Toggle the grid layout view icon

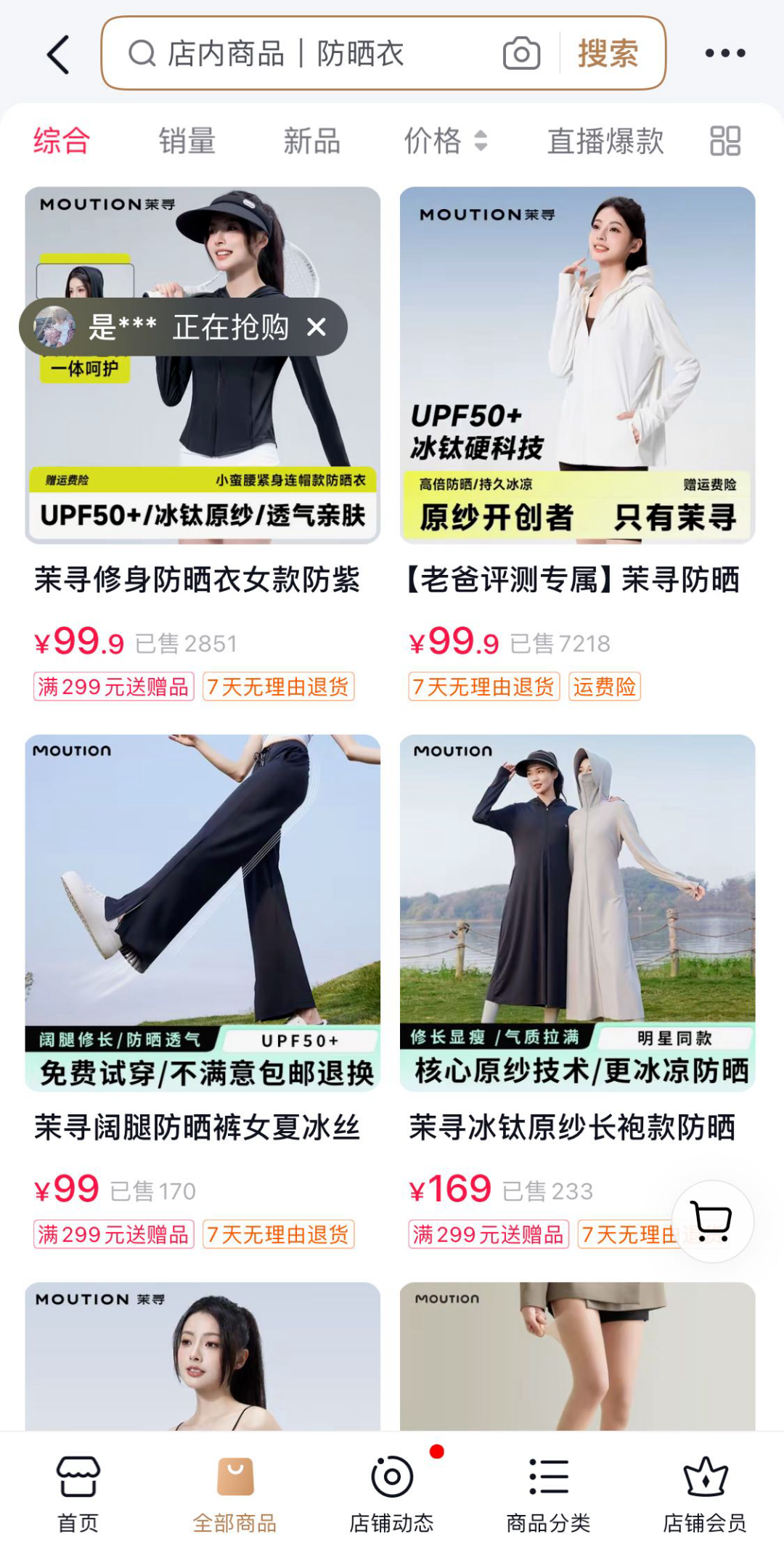pos(725,140)
